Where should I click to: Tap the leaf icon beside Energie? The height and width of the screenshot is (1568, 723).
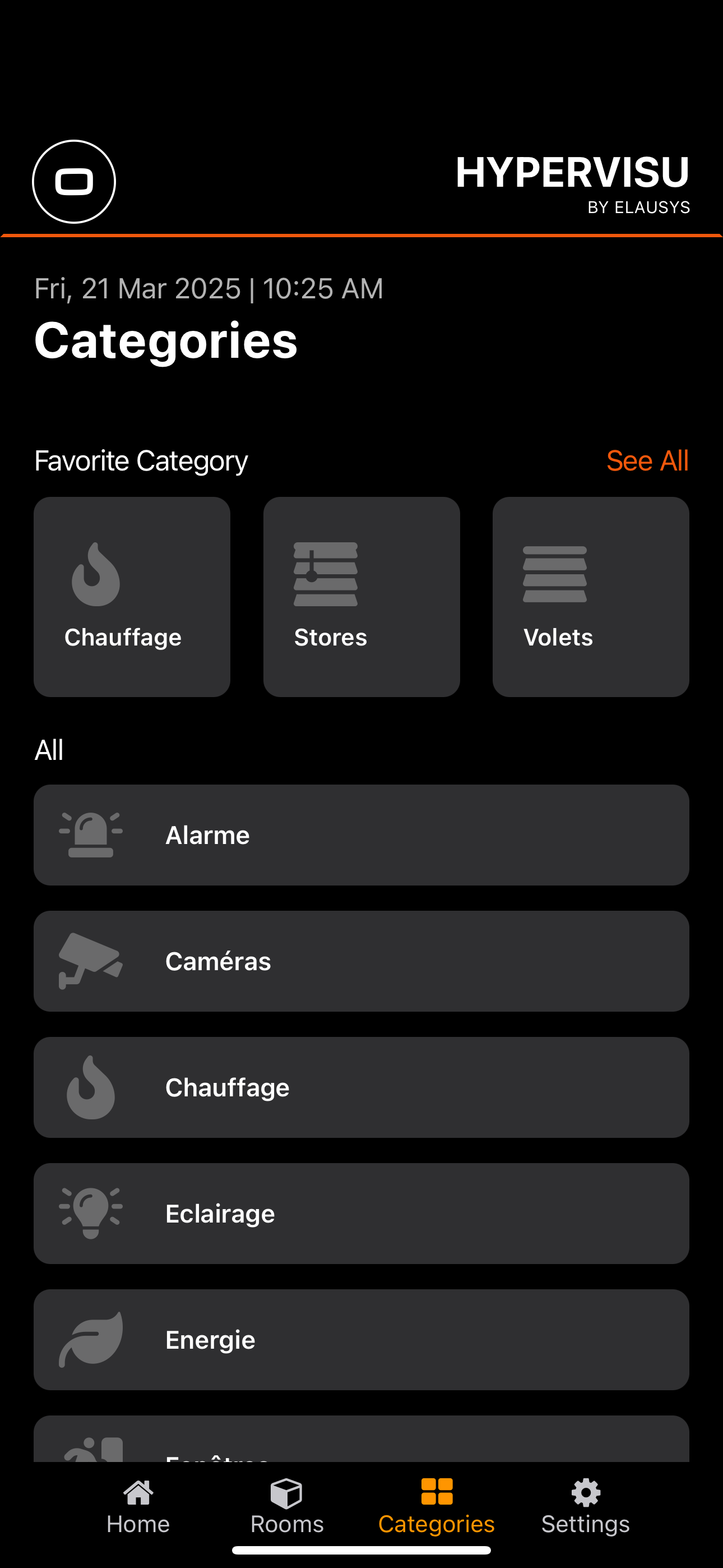coord(91,1339)
